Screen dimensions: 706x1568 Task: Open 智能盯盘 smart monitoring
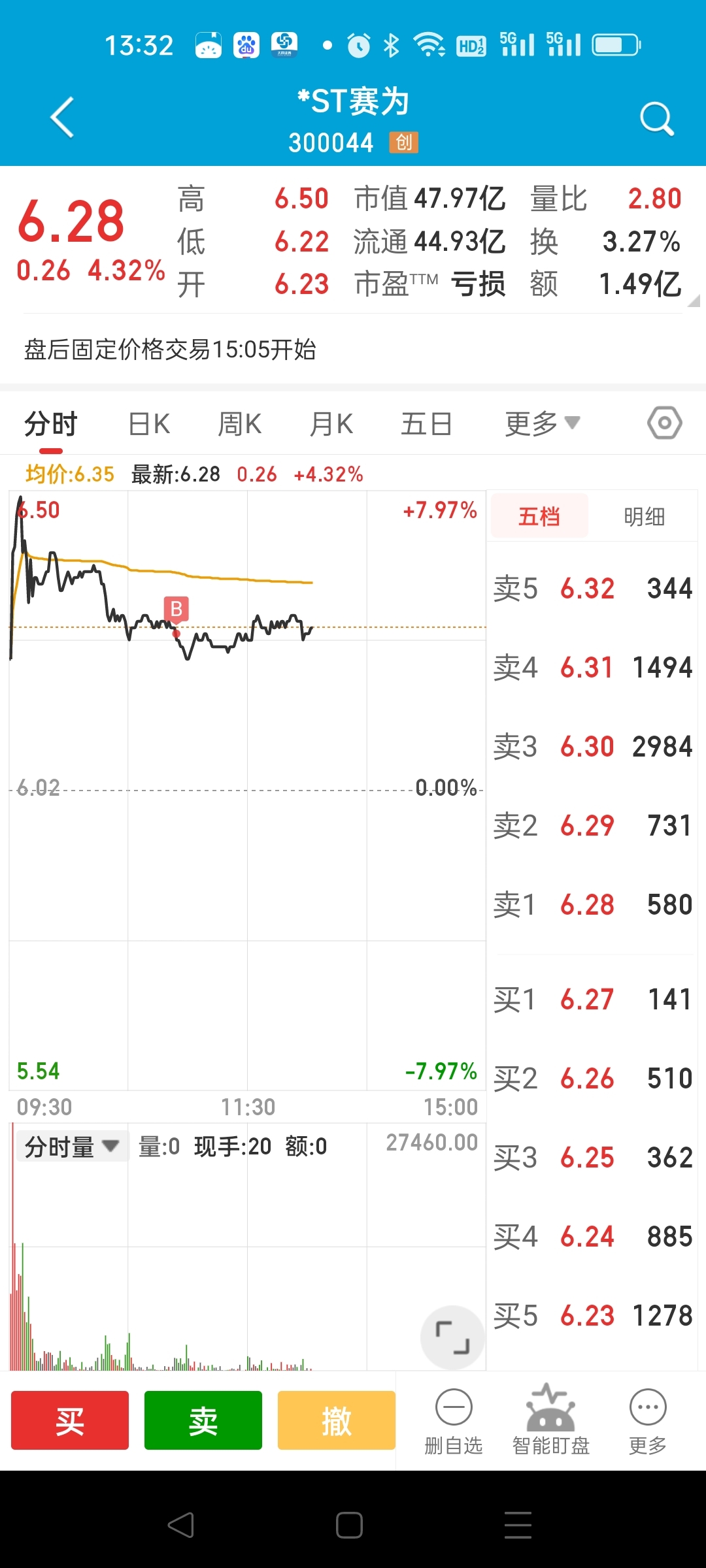click(551, 1422)
